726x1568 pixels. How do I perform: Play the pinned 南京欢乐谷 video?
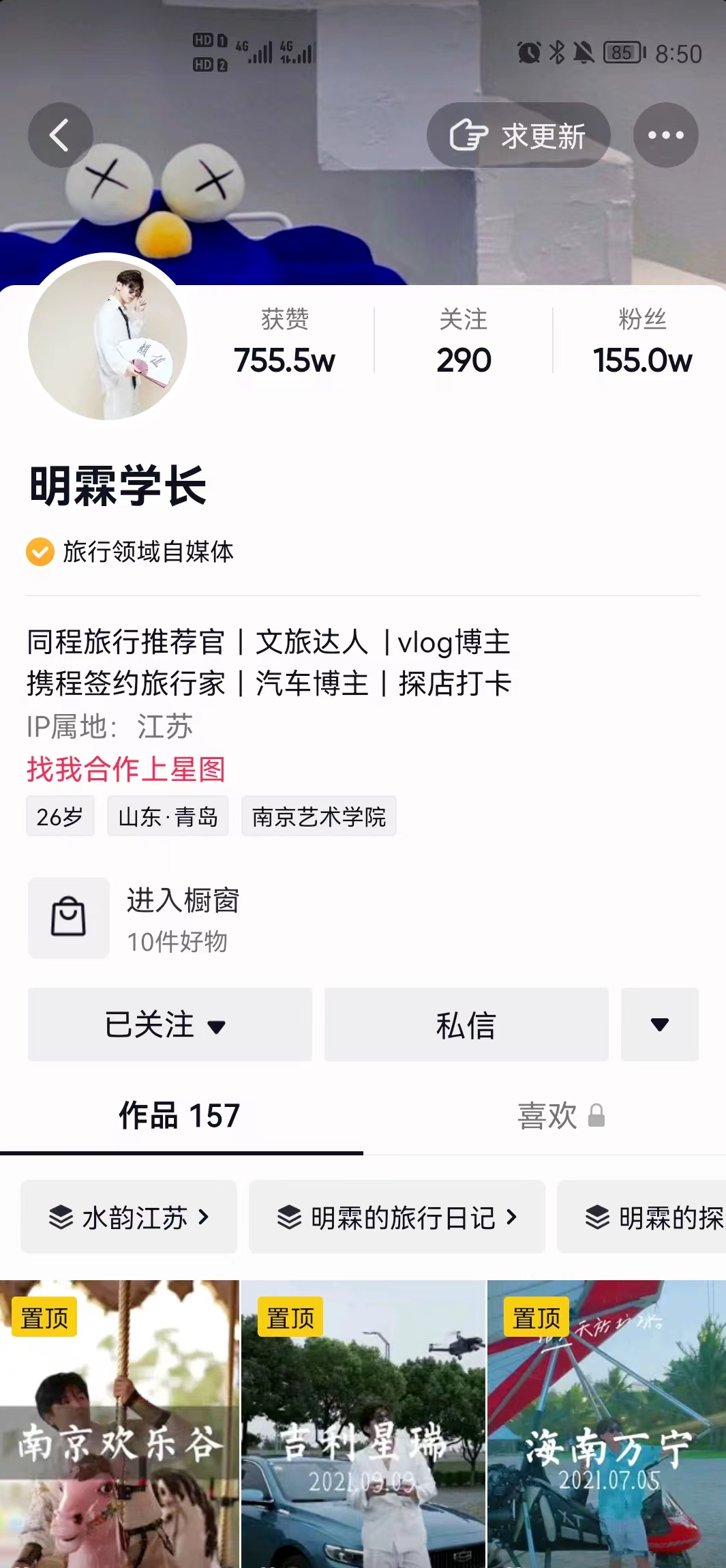coord(119,1424)
